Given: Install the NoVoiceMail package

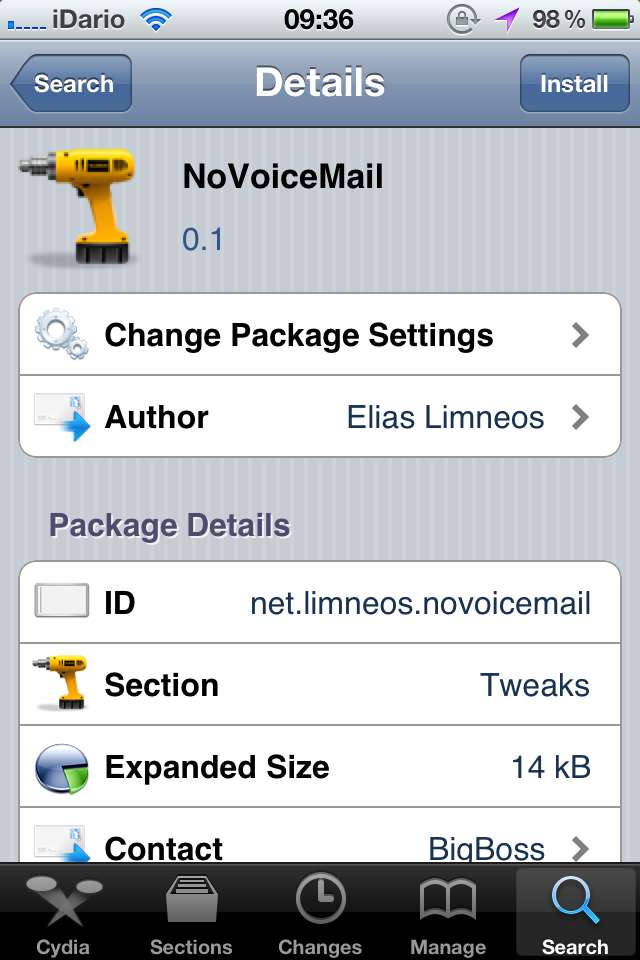Looking at the screenshot, I should pyautogui.click(x=574, y=84).
